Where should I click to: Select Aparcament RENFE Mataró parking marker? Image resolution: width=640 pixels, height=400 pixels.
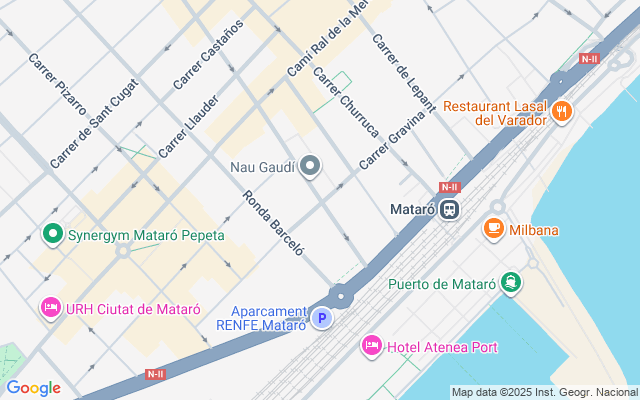coord(321,319)
